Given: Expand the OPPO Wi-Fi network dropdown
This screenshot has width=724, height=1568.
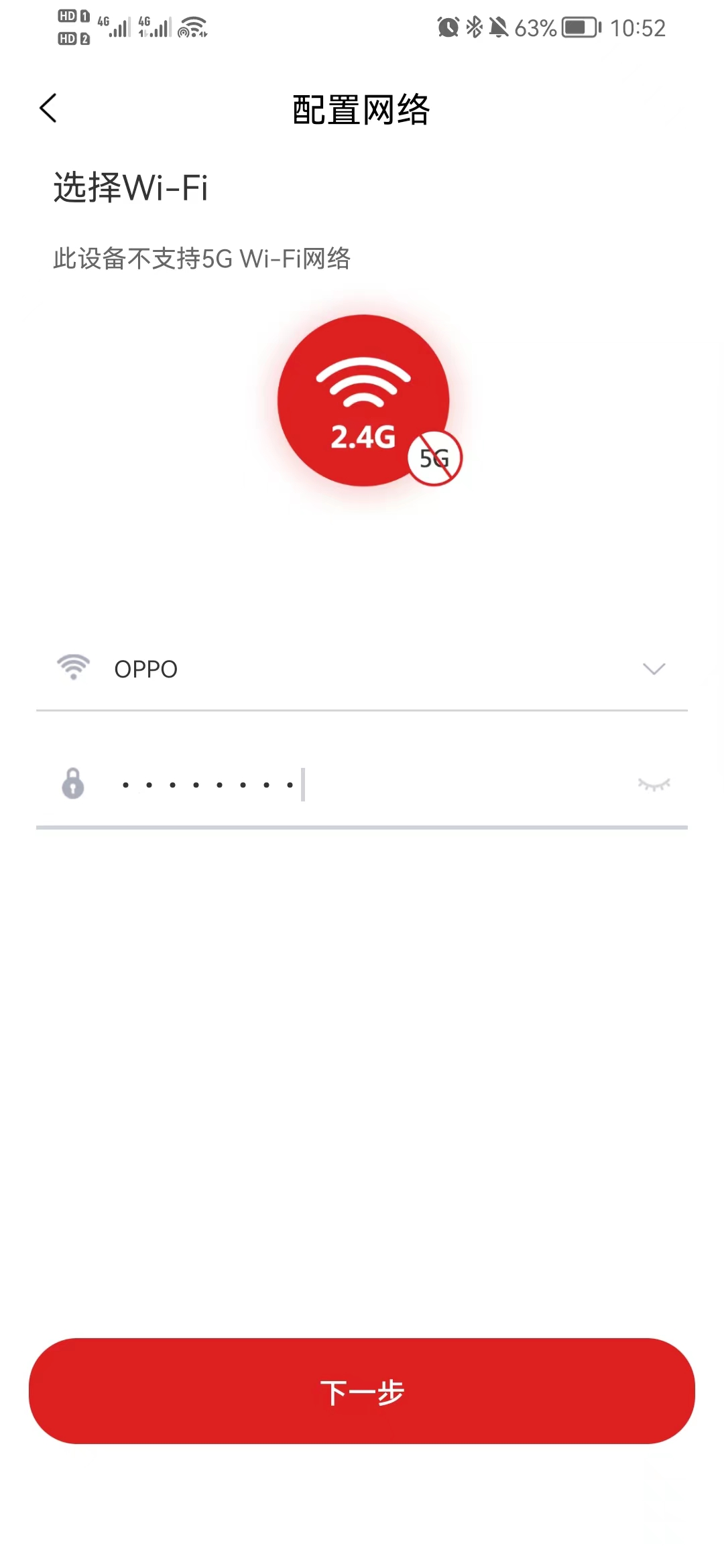Looking at the screenshot, I should pos(653,669).
